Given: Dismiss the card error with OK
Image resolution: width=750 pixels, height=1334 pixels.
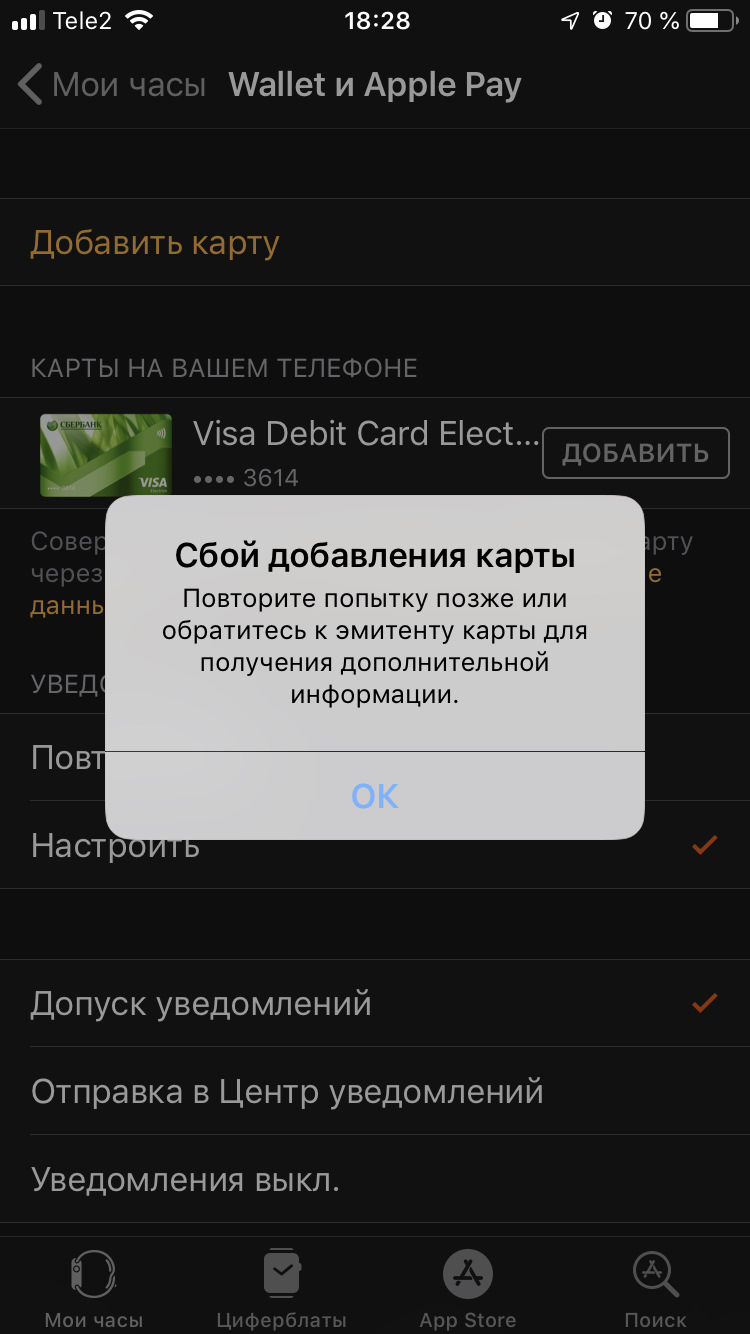Looking at the screenshot, I should click(375, 795).
